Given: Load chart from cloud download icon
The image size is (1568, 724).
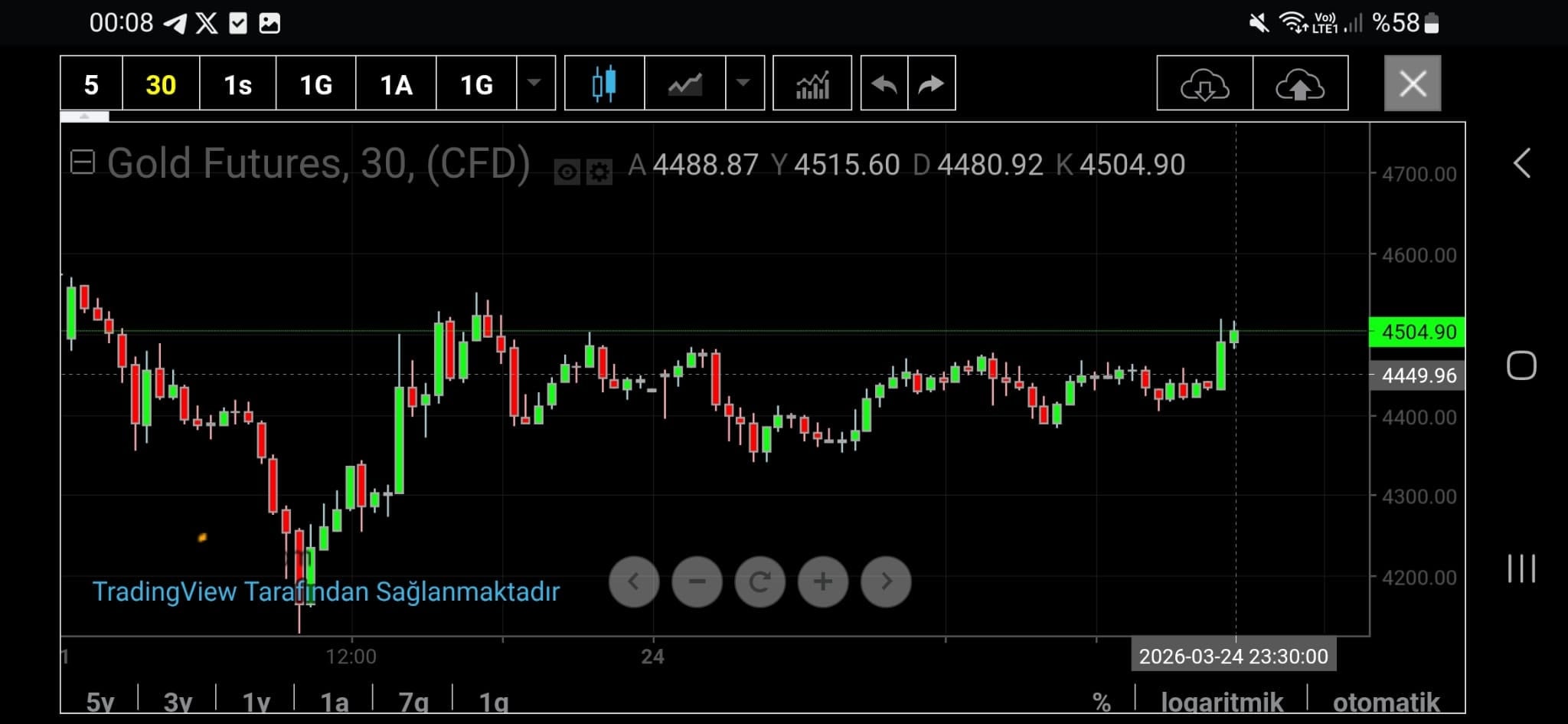Looking at the screenshot, I should (x=1204, y=83).
